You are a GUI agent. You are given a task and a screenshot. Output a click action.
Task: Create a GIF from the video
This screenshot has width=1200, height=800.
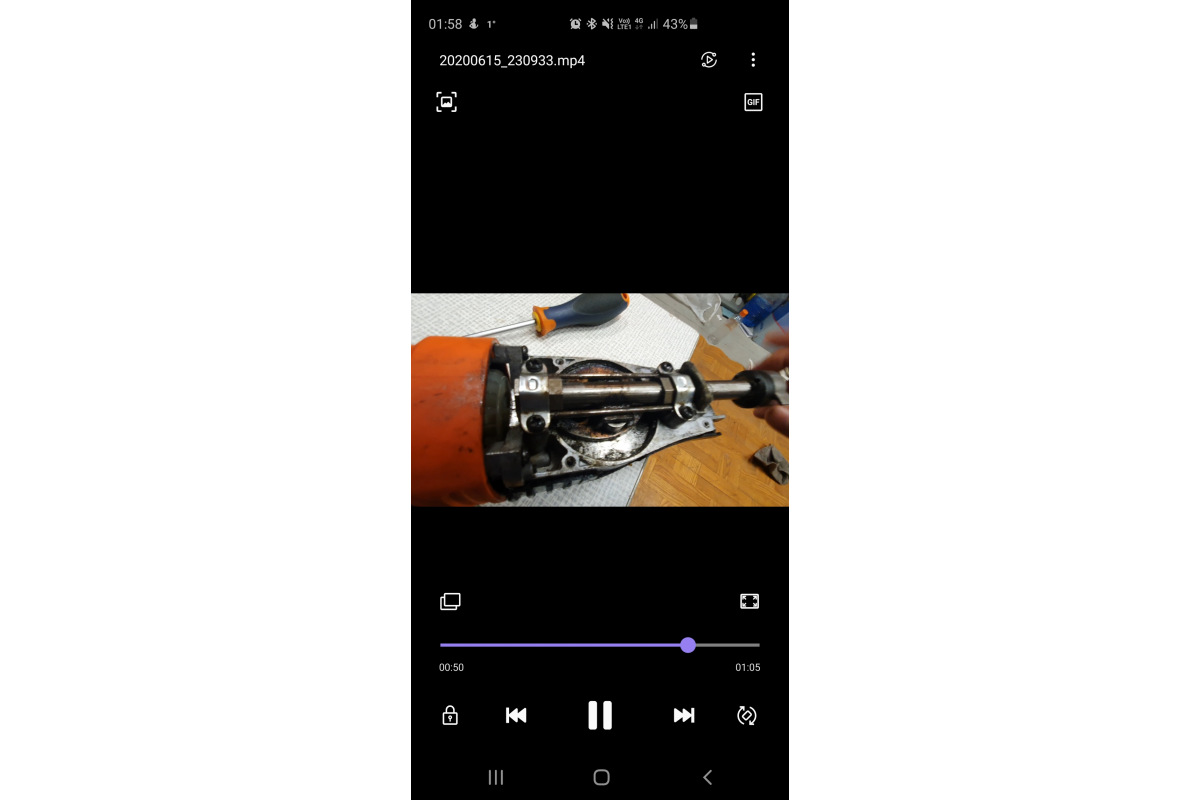coord(753,102)
